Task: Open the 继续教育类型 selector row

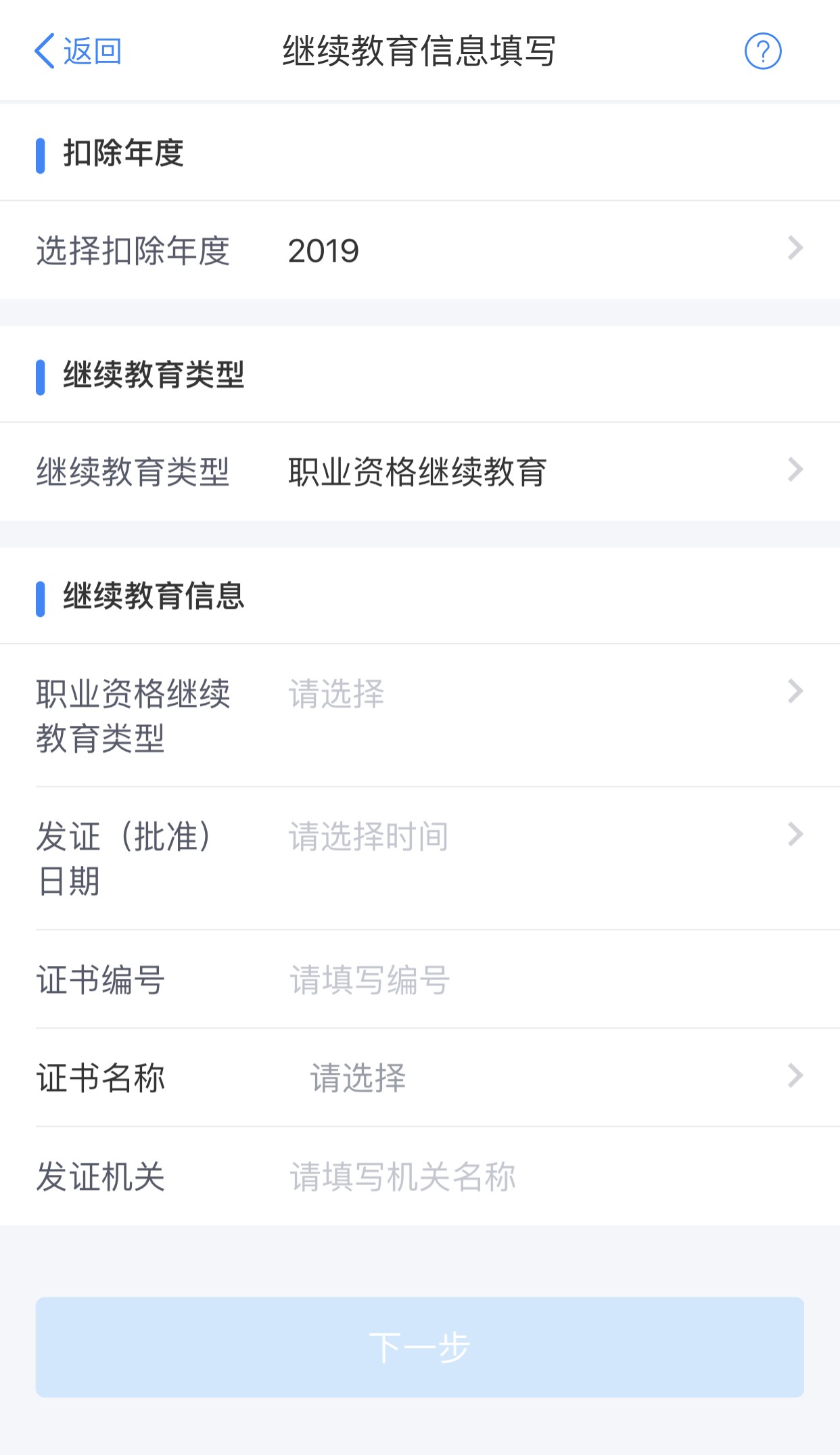Action: pos(541,471)
